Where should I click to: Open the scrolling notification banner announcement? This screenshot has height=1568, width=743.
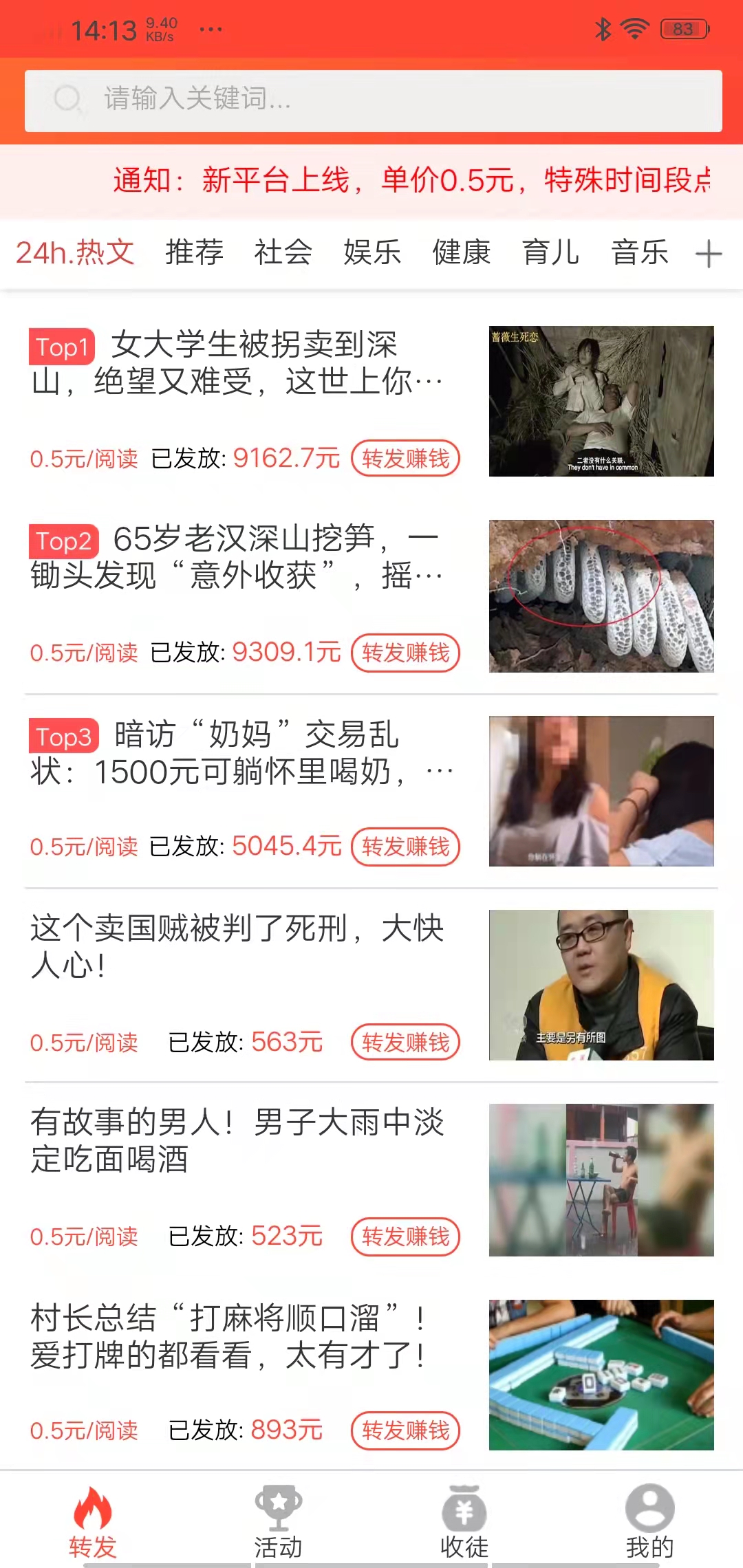click(371, 181)
